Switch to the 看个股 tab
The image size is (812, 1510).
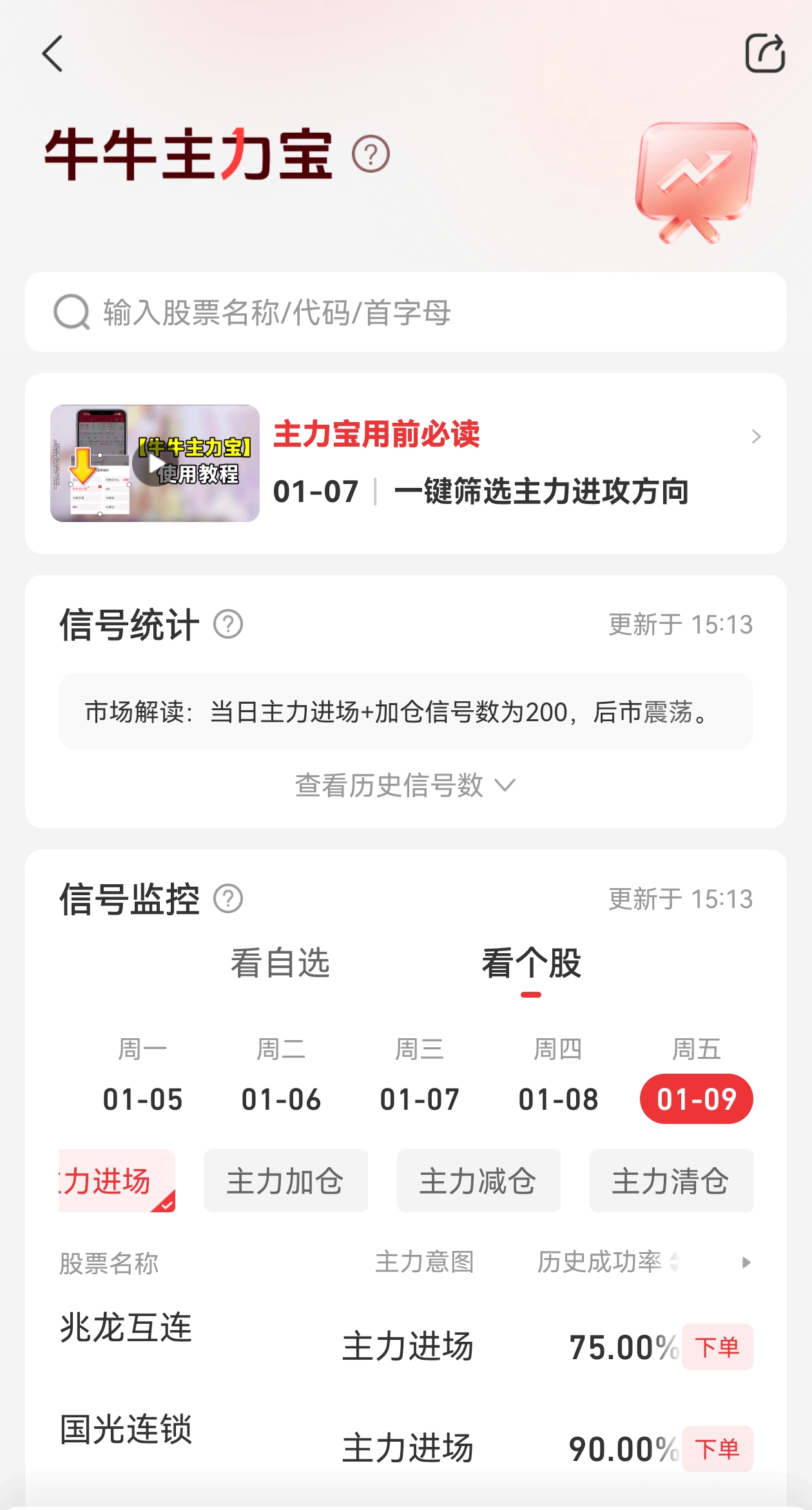[x=531, y=963]
